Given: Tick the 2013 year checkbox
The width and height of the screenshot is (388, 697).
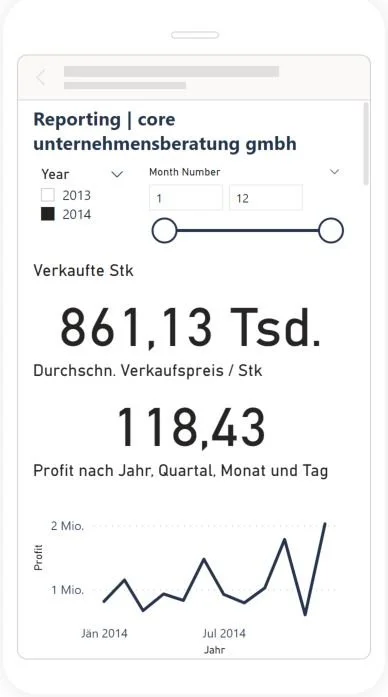Looking at the screenshot, I should click(x=48, y=195).
